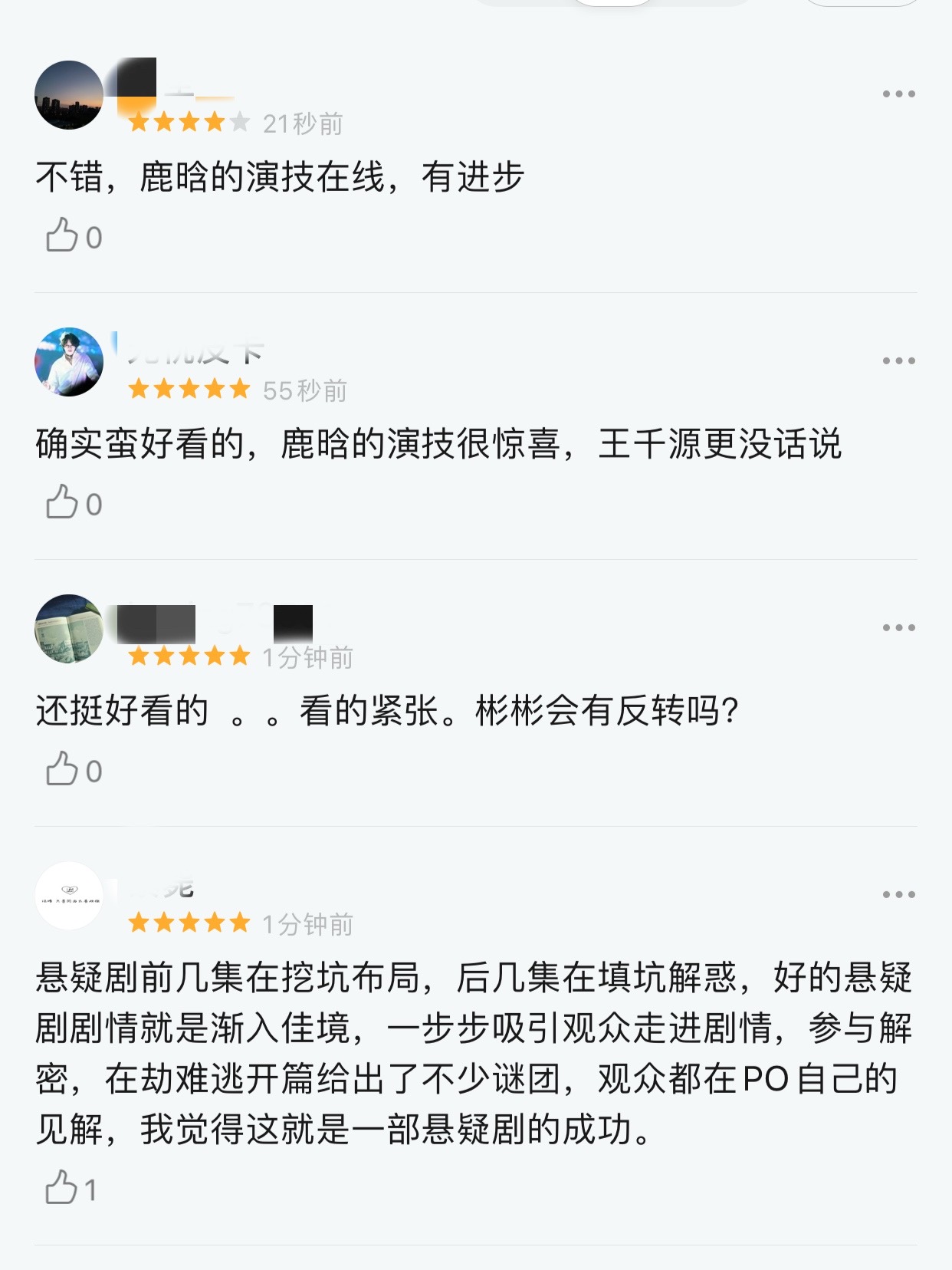Open avatar of the 彬彬 review author
Image resolution: width=952 pixels, height=1270 pixels.
69,629
